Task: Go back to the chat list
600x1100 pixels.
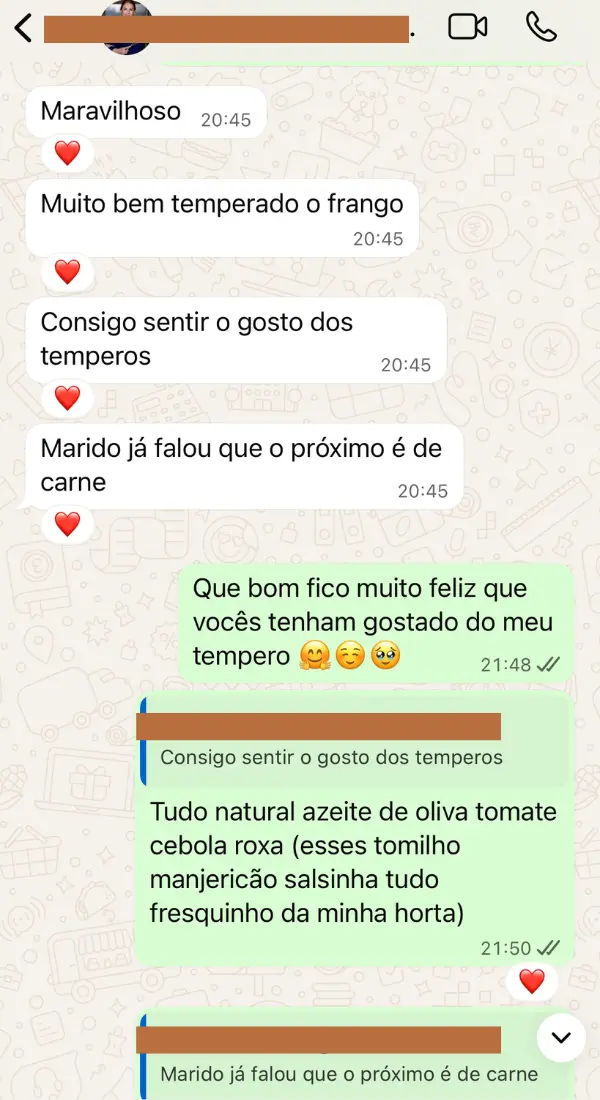Action: pos(24,28)
